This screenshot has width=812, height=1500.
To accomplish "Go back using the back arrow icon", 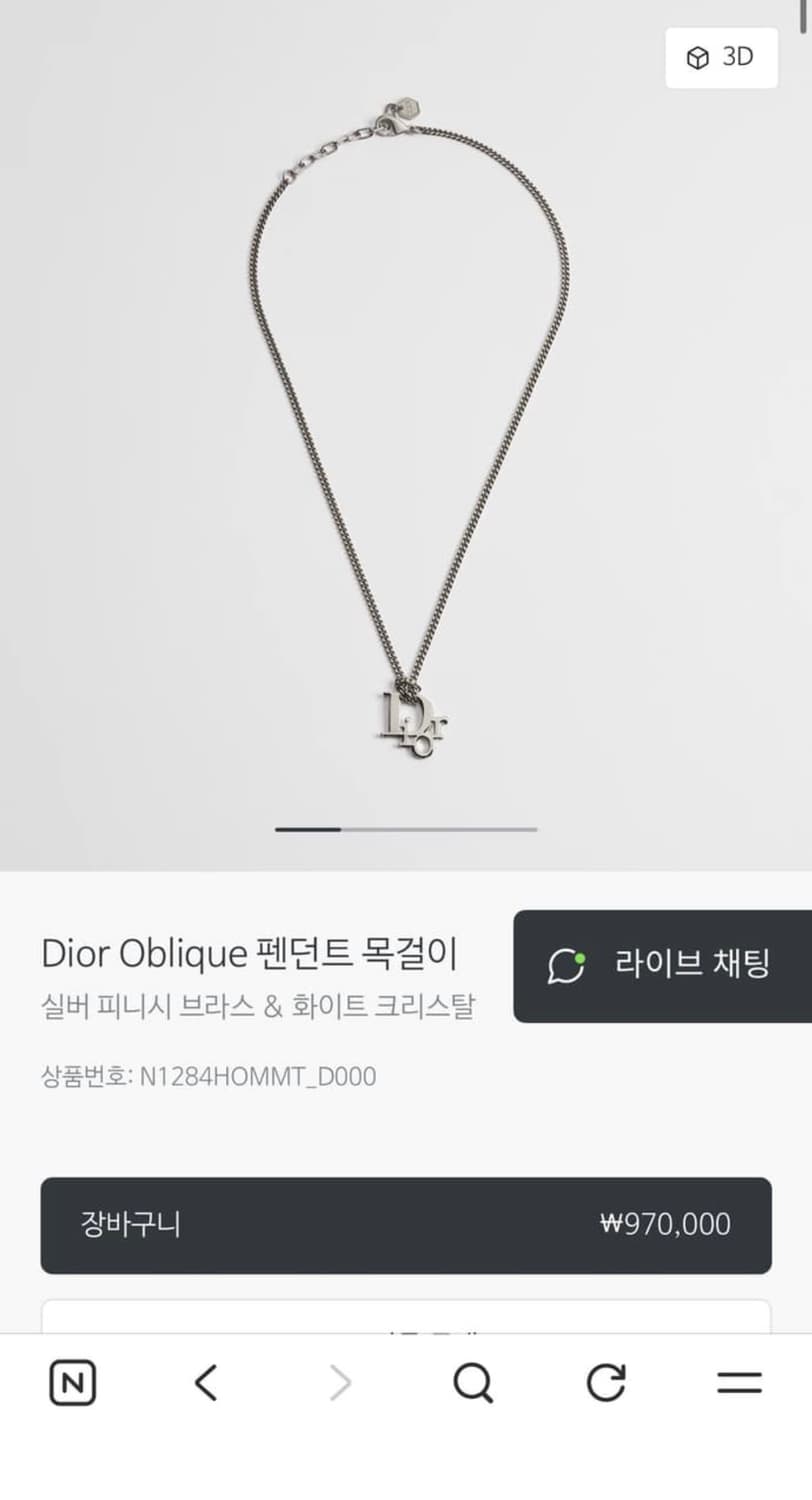I will (x=205, y=1384).
